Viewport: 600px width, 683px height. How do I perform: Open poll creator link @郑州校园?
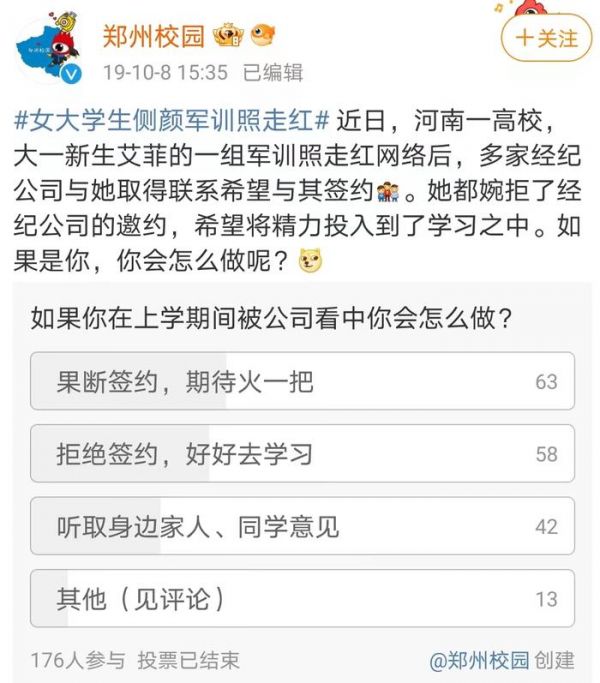[479, 660]
